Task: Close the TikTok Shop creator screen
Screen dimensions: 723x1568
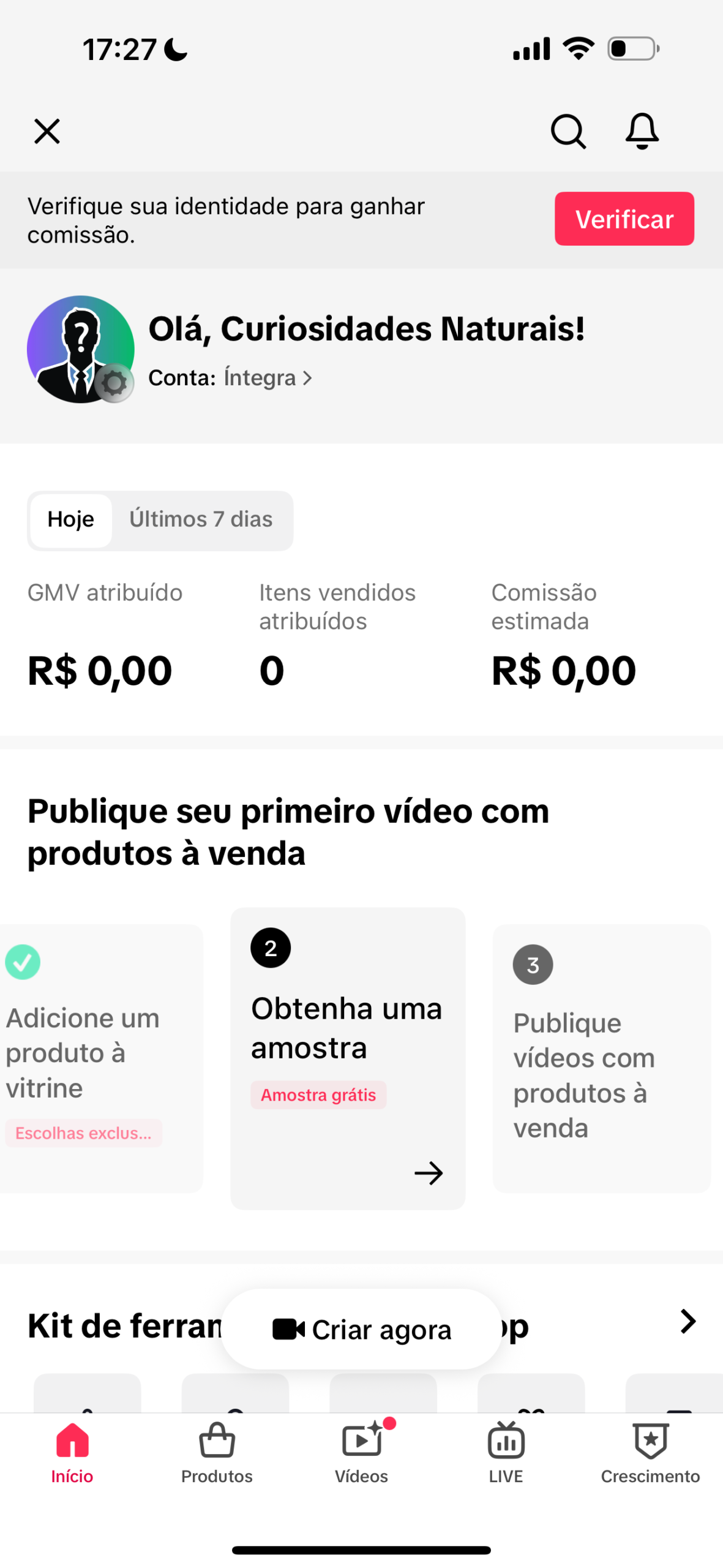Action: point(47,131)
